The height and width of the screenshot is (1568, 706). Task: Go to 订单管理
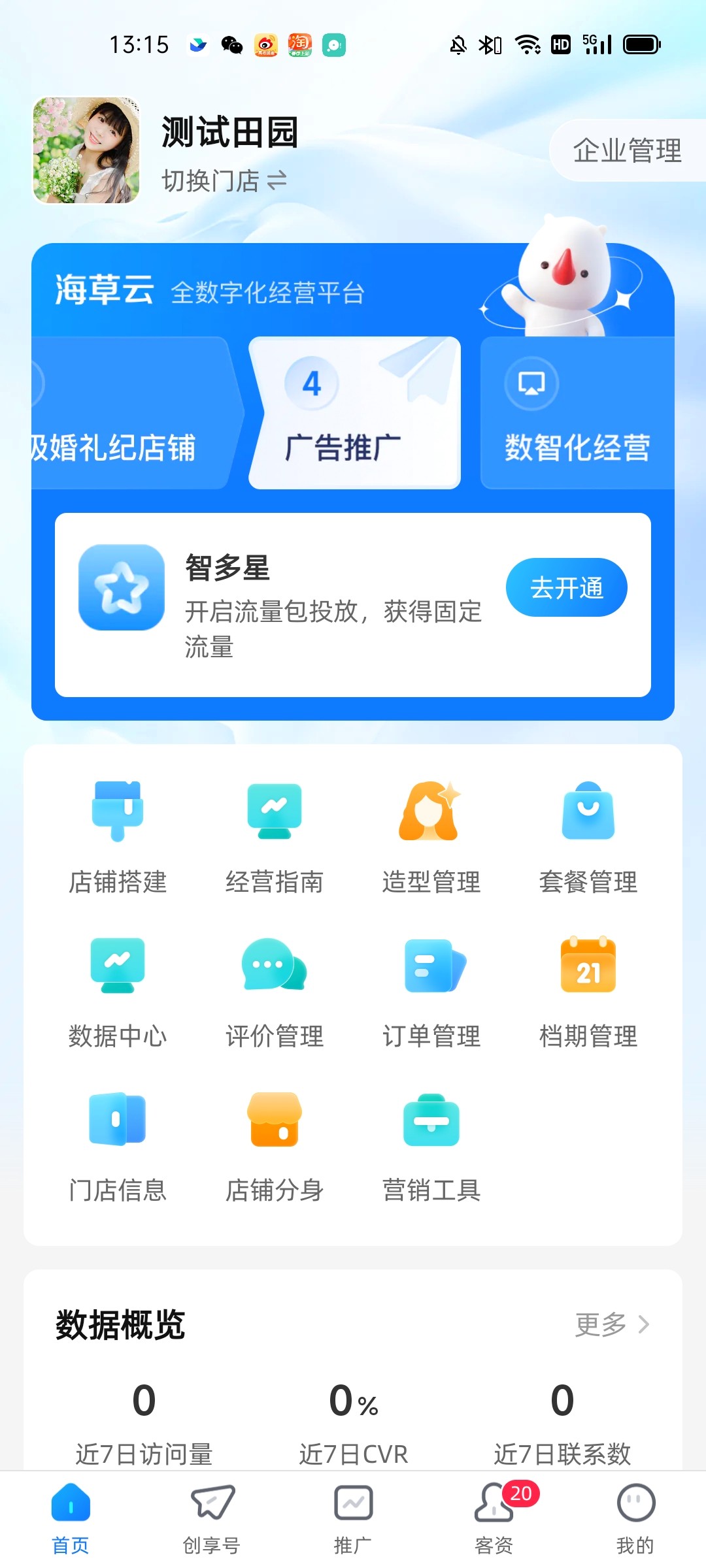coord(431,990)
